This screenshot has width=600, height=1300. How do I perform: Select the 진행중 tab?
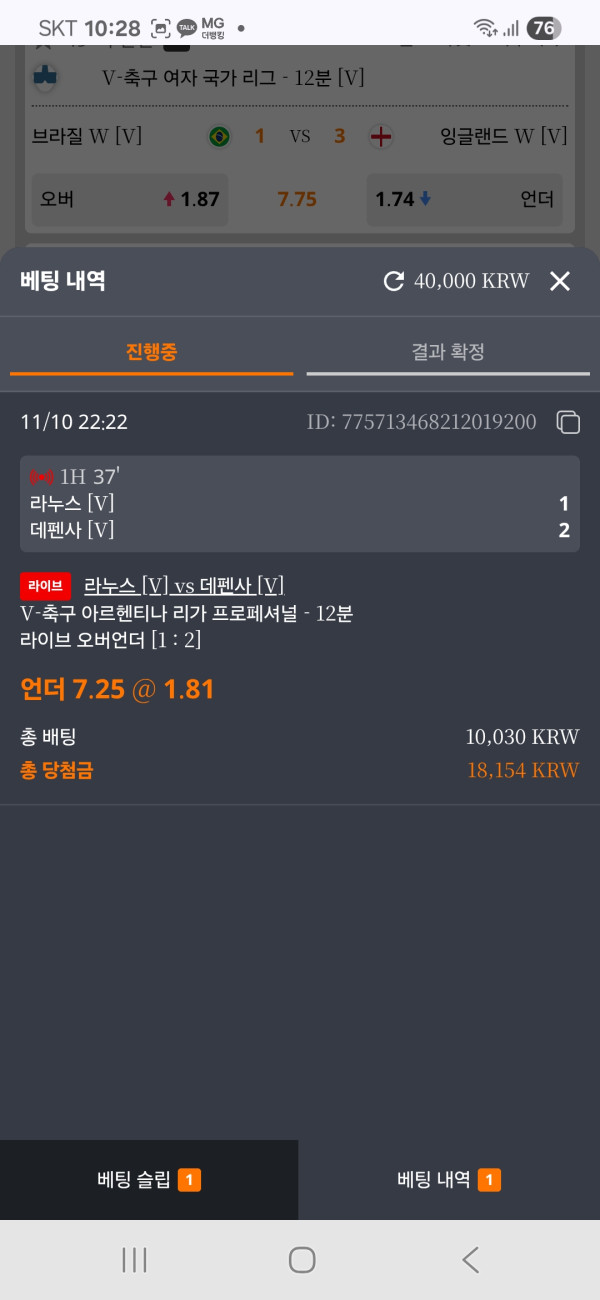pyautogui.click(x=151, y=352)
